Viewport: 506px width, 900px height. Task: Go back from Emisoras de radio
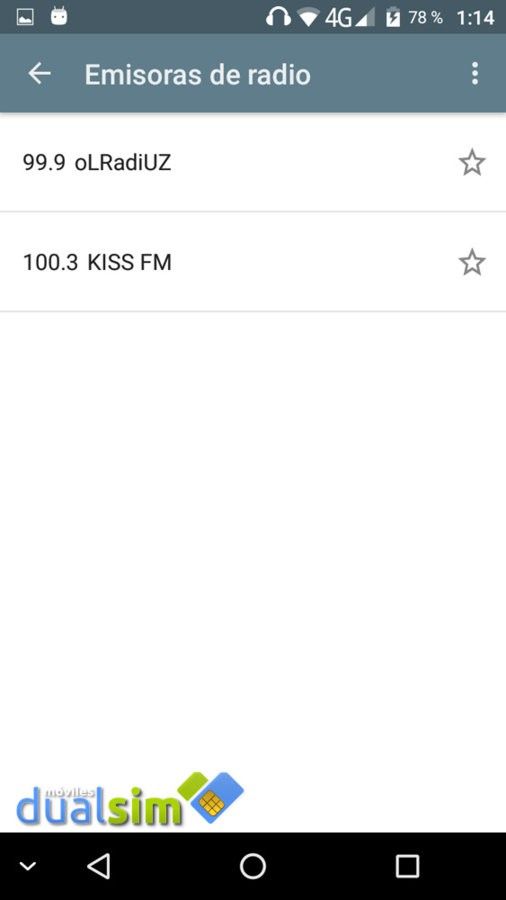pos(40,73)
